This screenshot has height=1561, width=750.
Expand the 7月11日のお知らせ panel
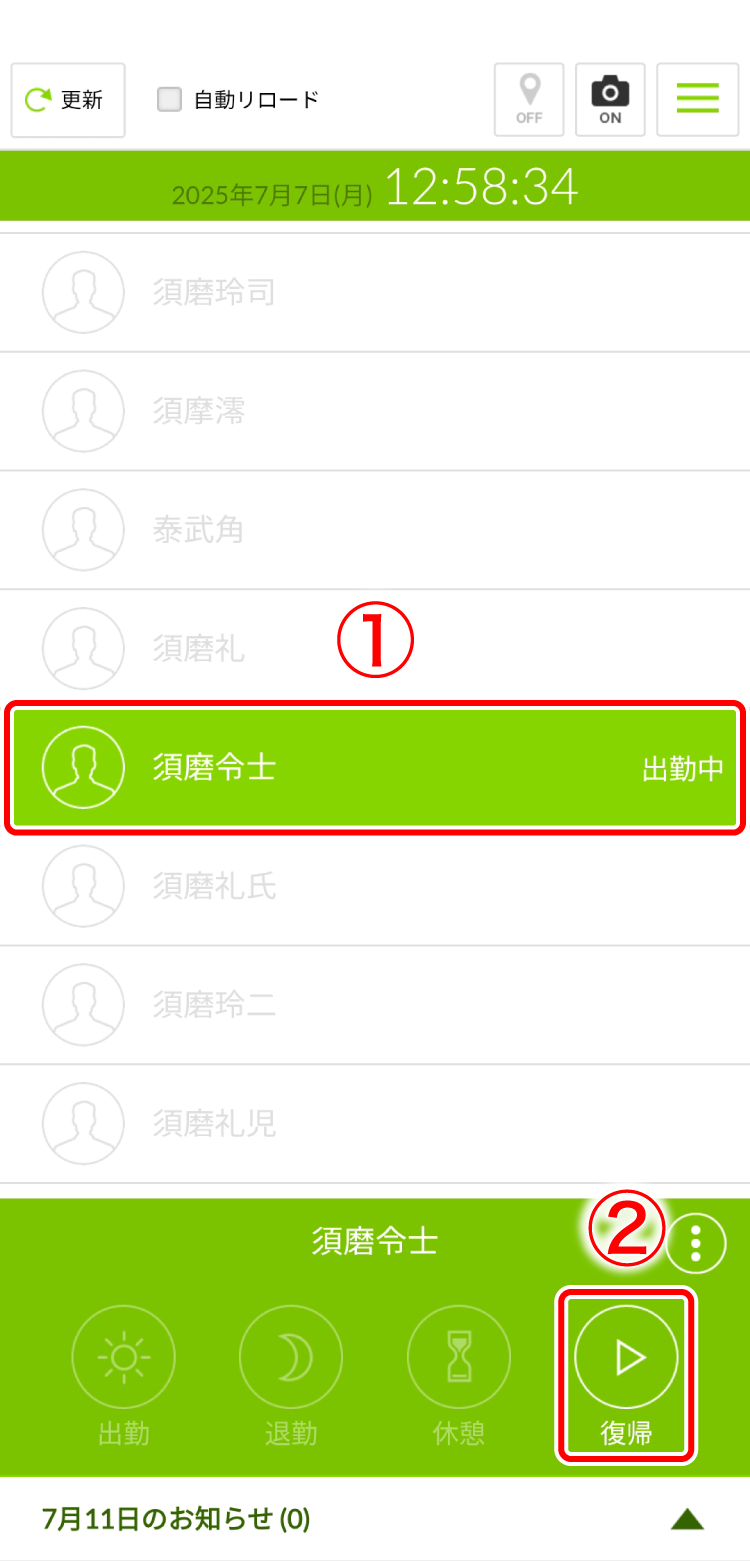686,1519
